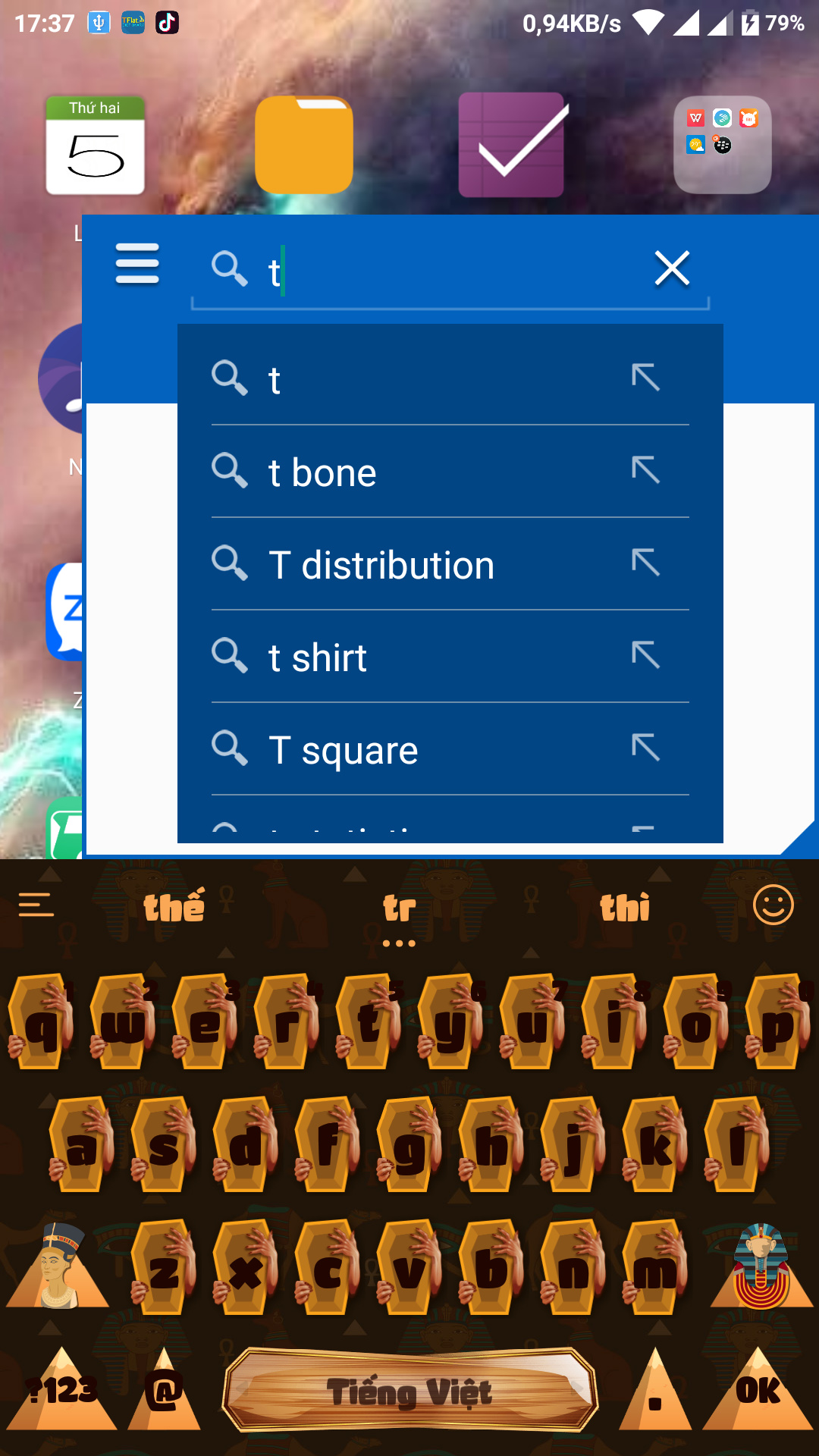Open the hamburger menu in search widget

(137, 264)
